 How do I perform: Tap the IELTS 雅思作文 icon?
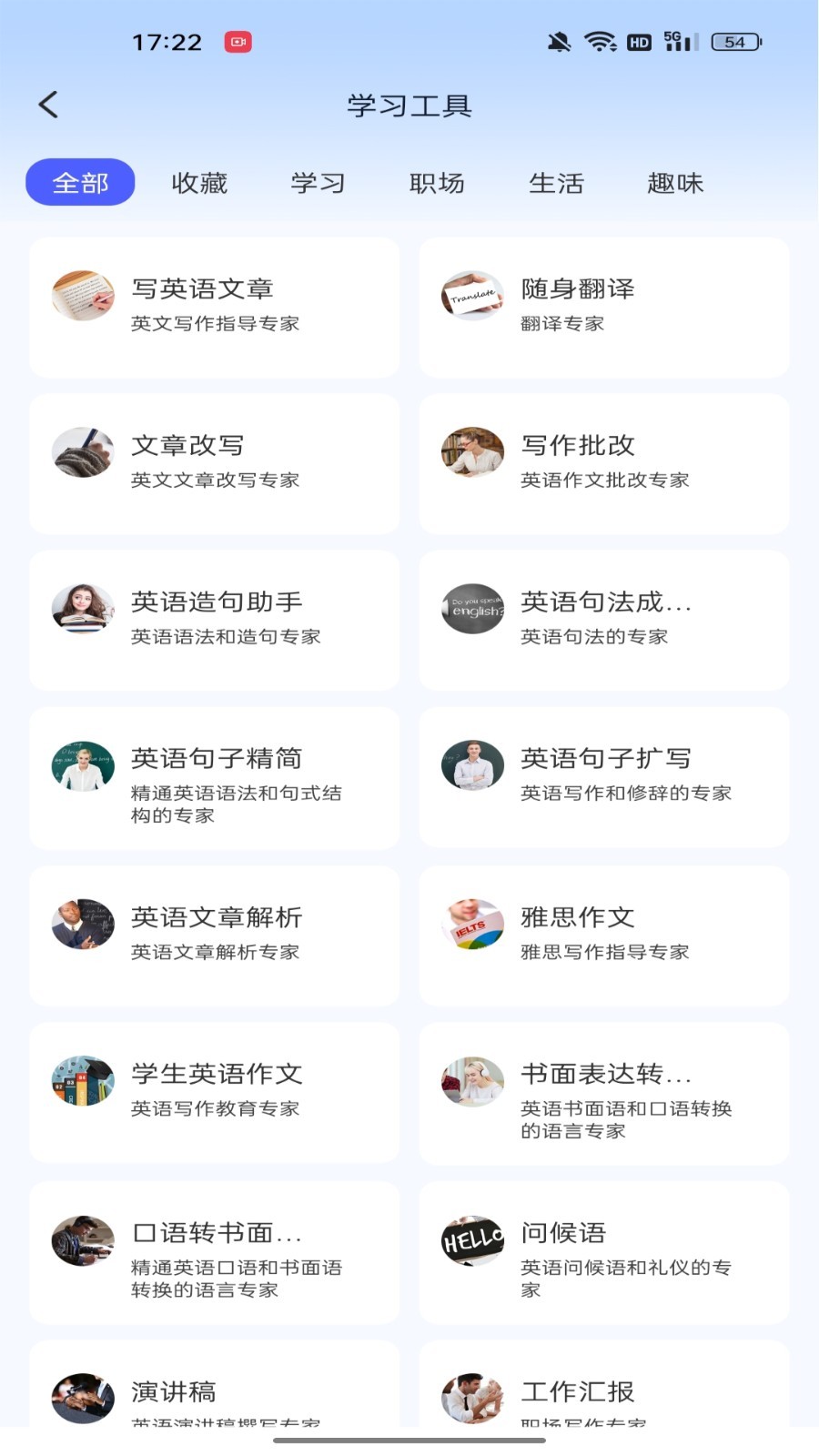(x=471, y=925)
